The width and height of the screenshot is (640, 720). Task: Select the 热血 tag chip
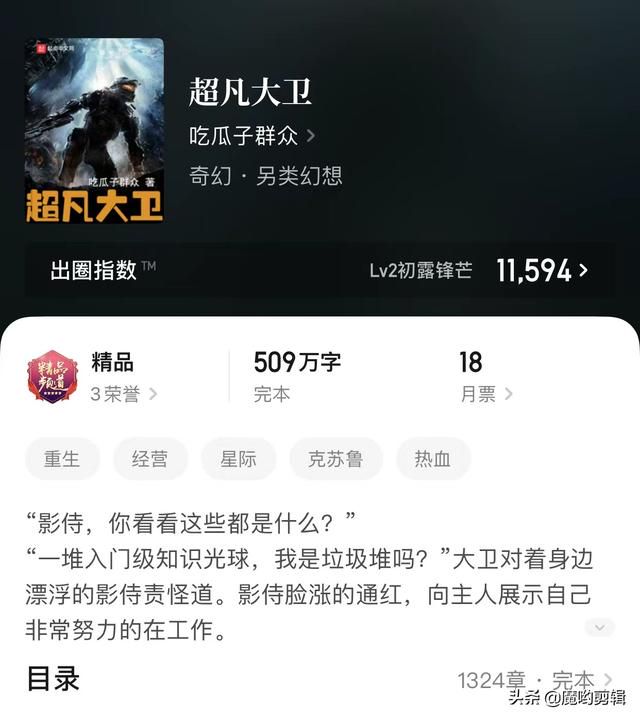tap(433, 459)
